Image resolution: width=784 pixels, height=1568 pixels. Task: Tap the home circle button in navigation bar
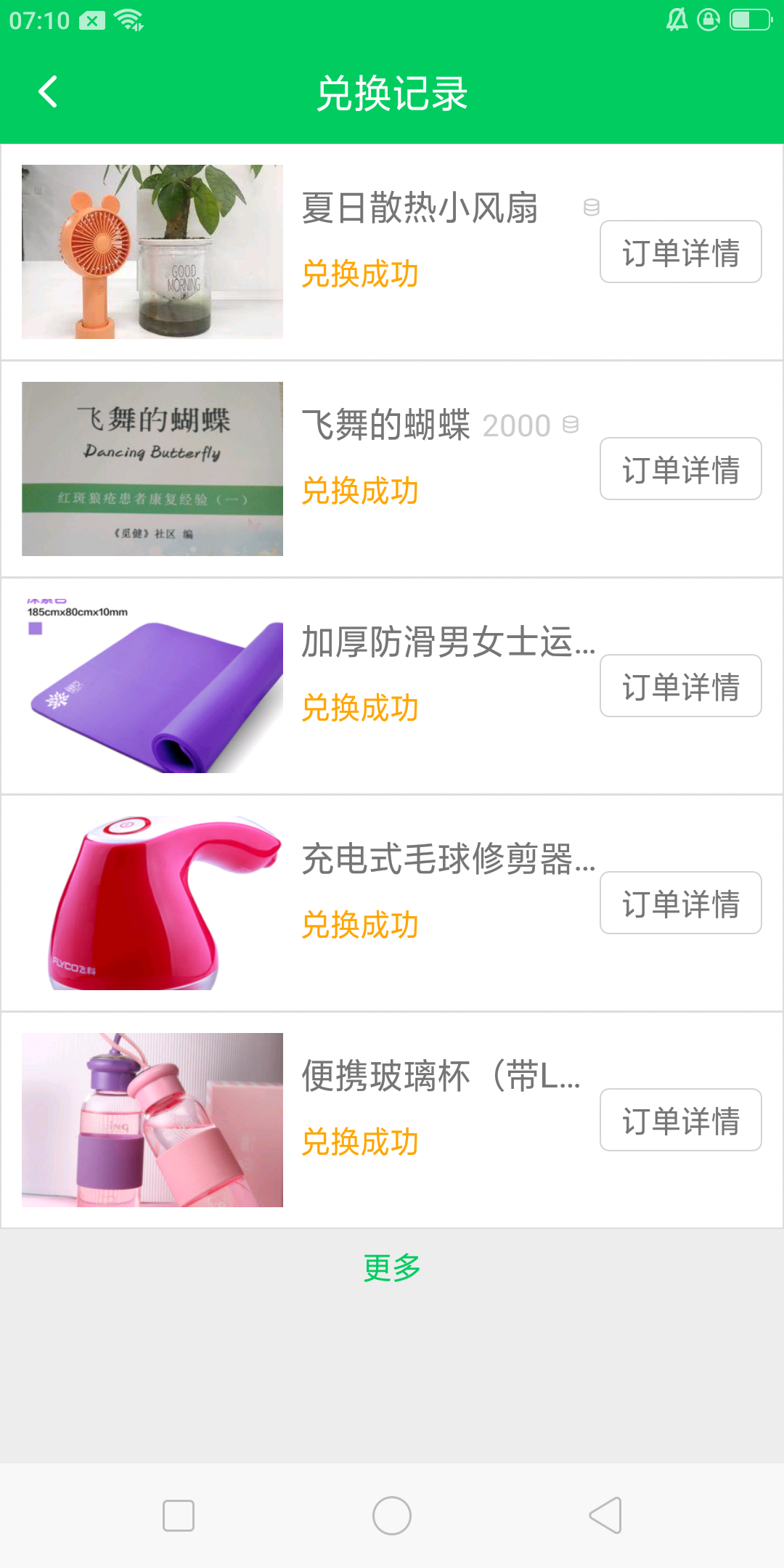(x=391, y=1515)
